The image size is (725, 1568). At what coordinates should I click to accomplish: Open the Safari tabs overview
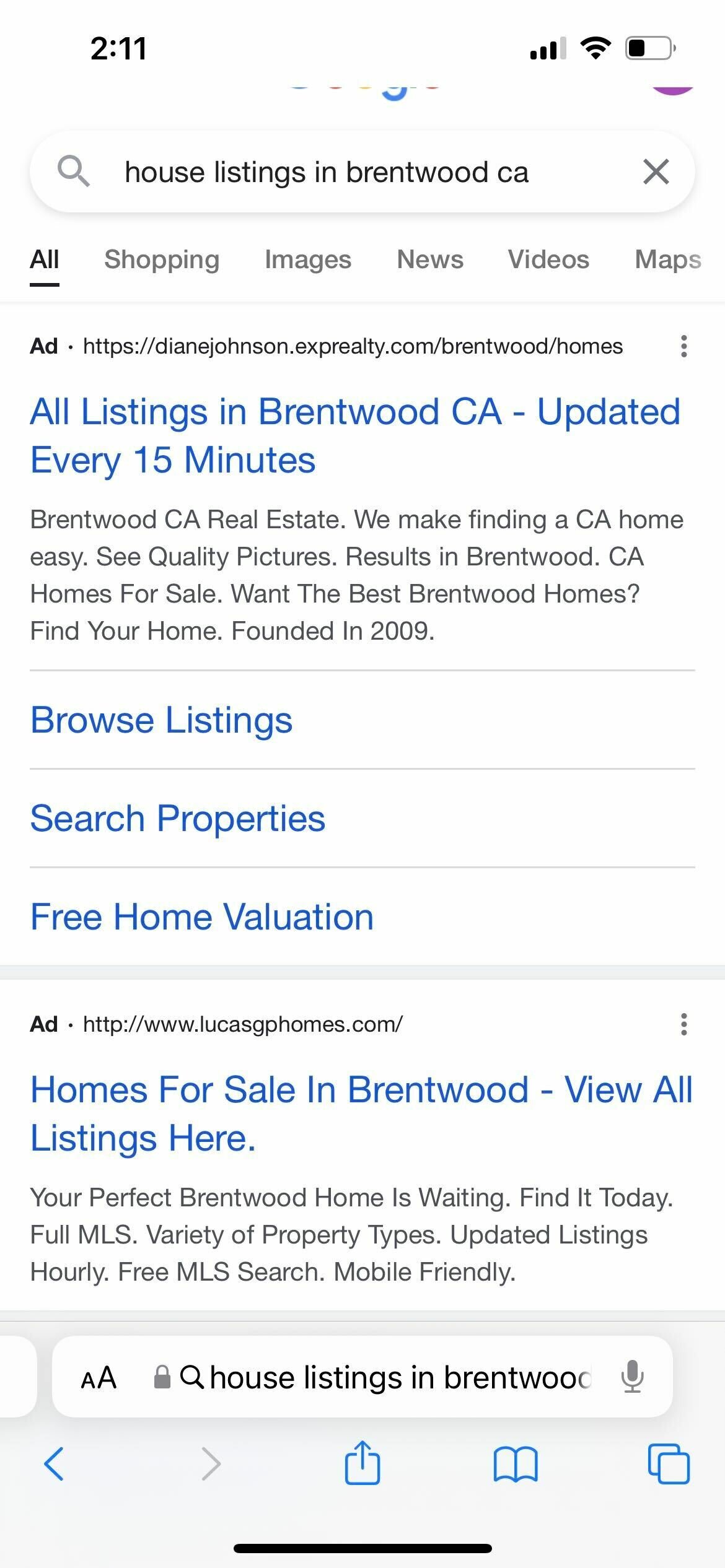(x=668, y=1464)
